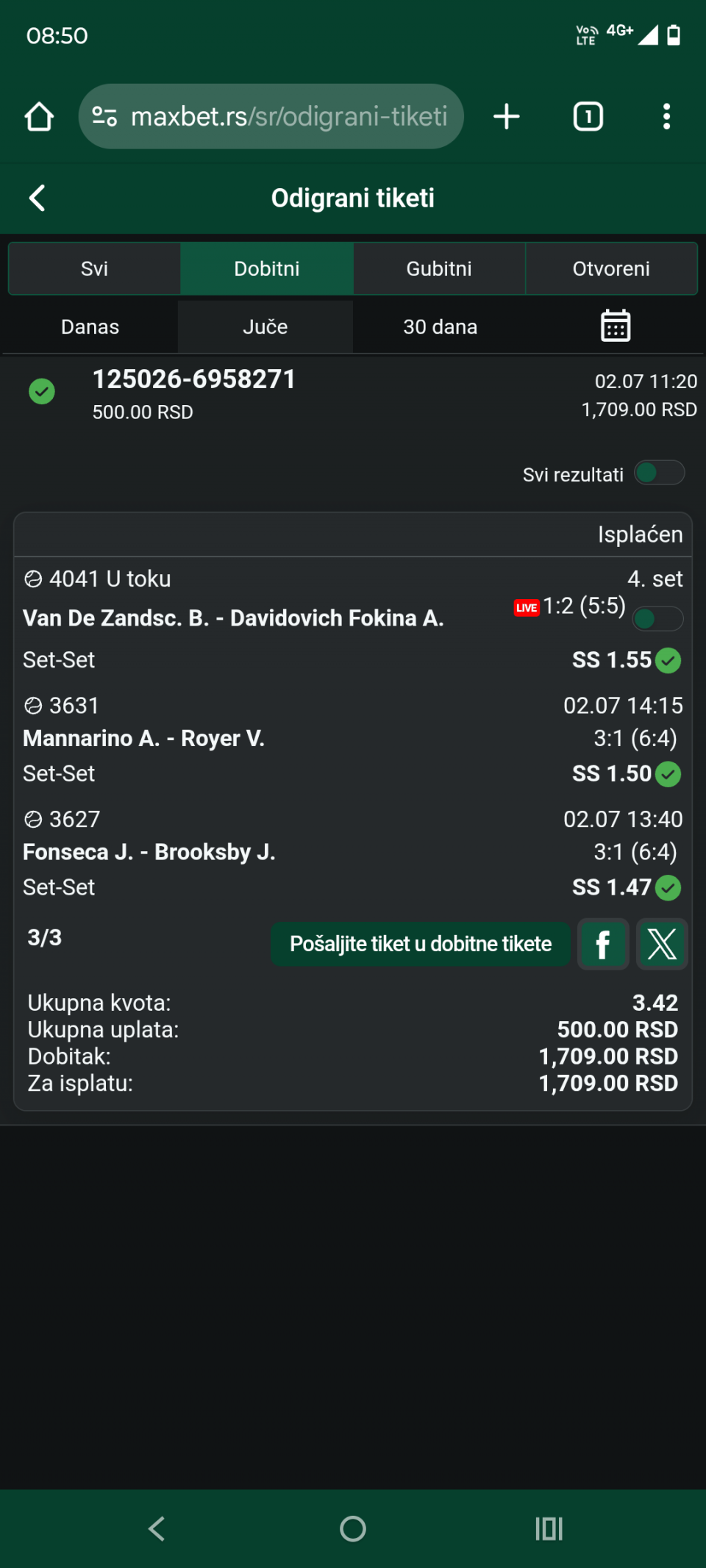
Task: Open browser overflow menu
Action: pos(666,116)
